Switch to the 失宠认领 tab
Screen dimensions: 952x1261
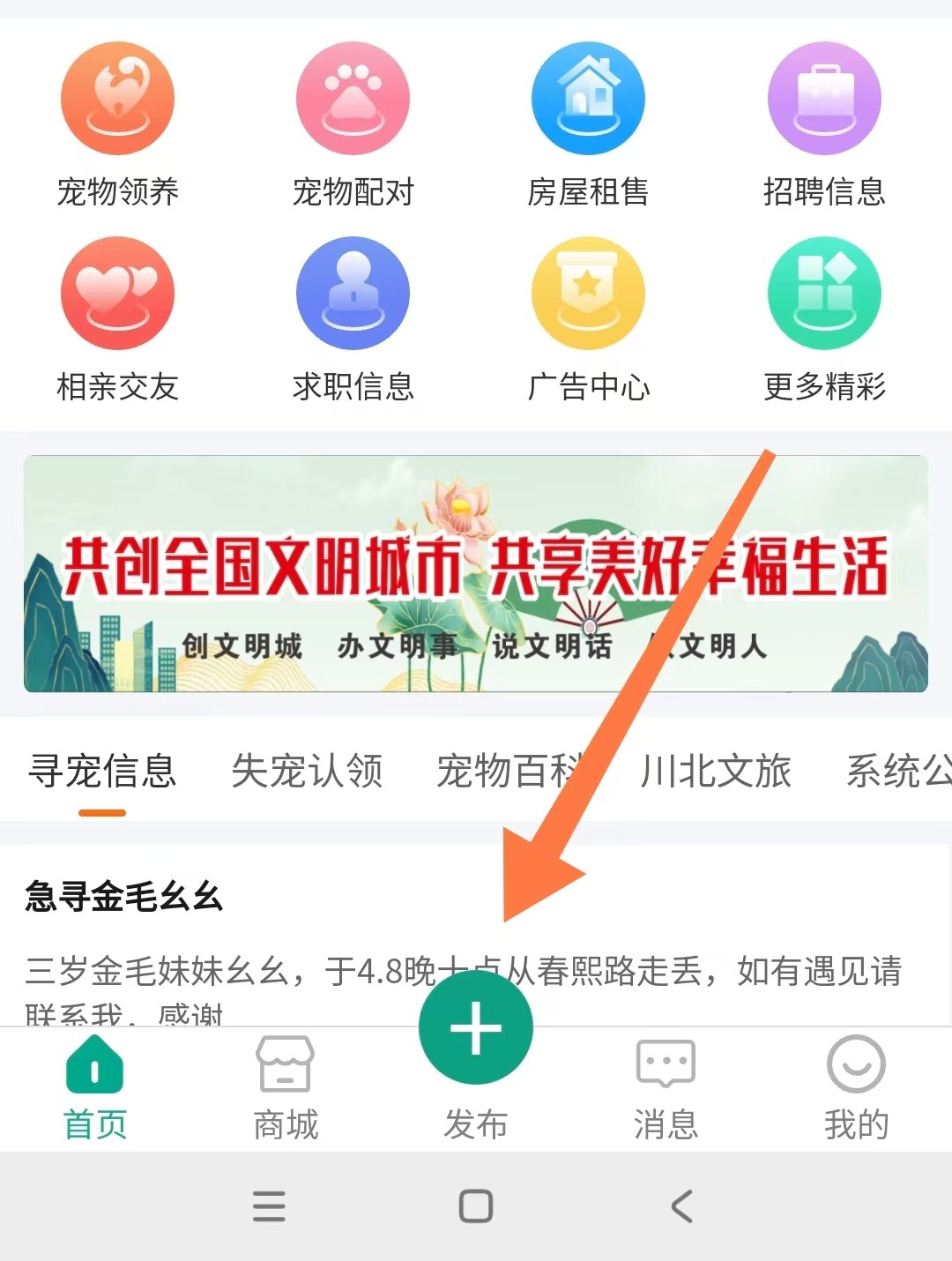[307, 771]
